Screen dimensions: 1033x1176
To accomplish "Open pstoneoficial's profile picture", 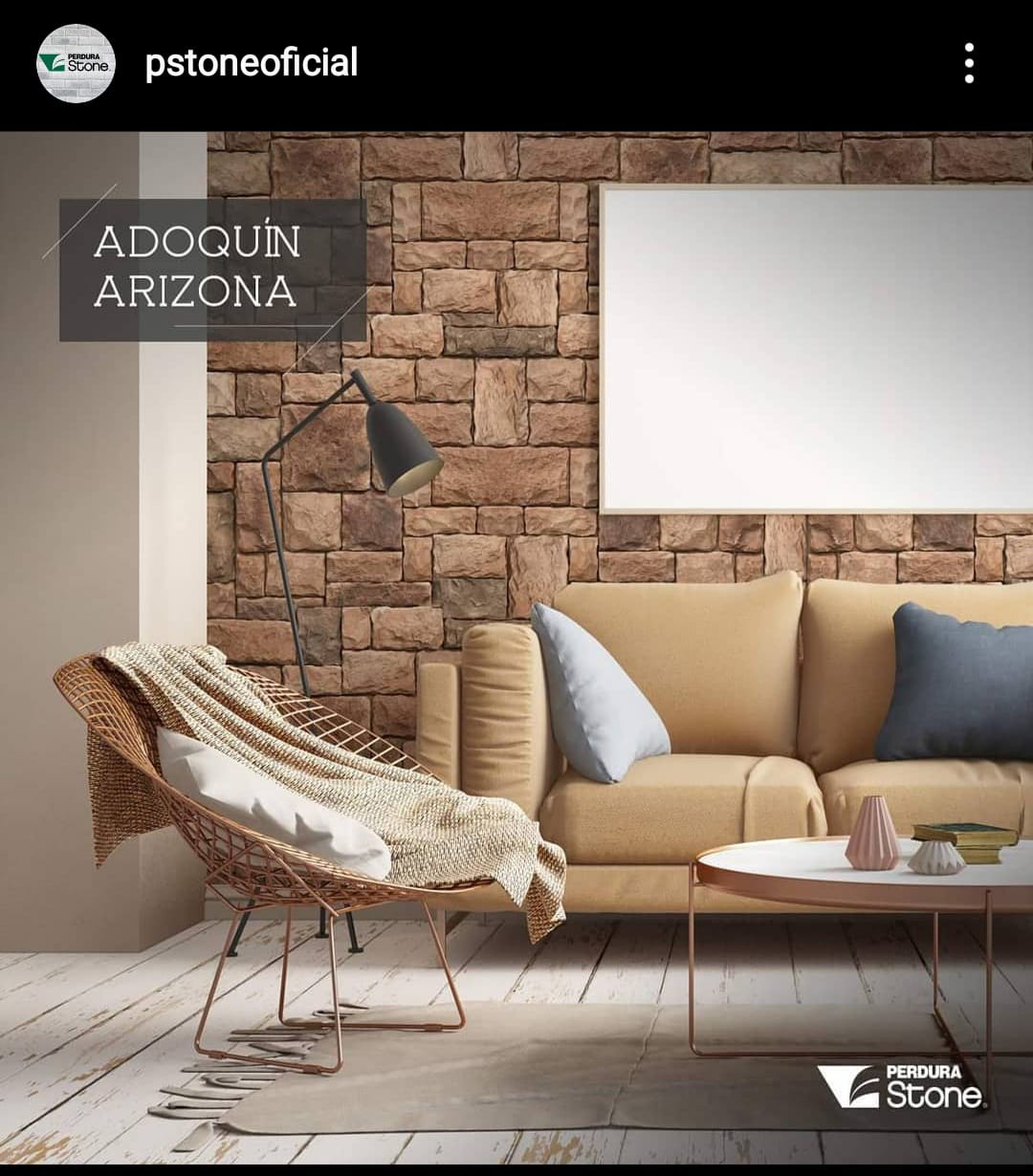I will (76, 63).
